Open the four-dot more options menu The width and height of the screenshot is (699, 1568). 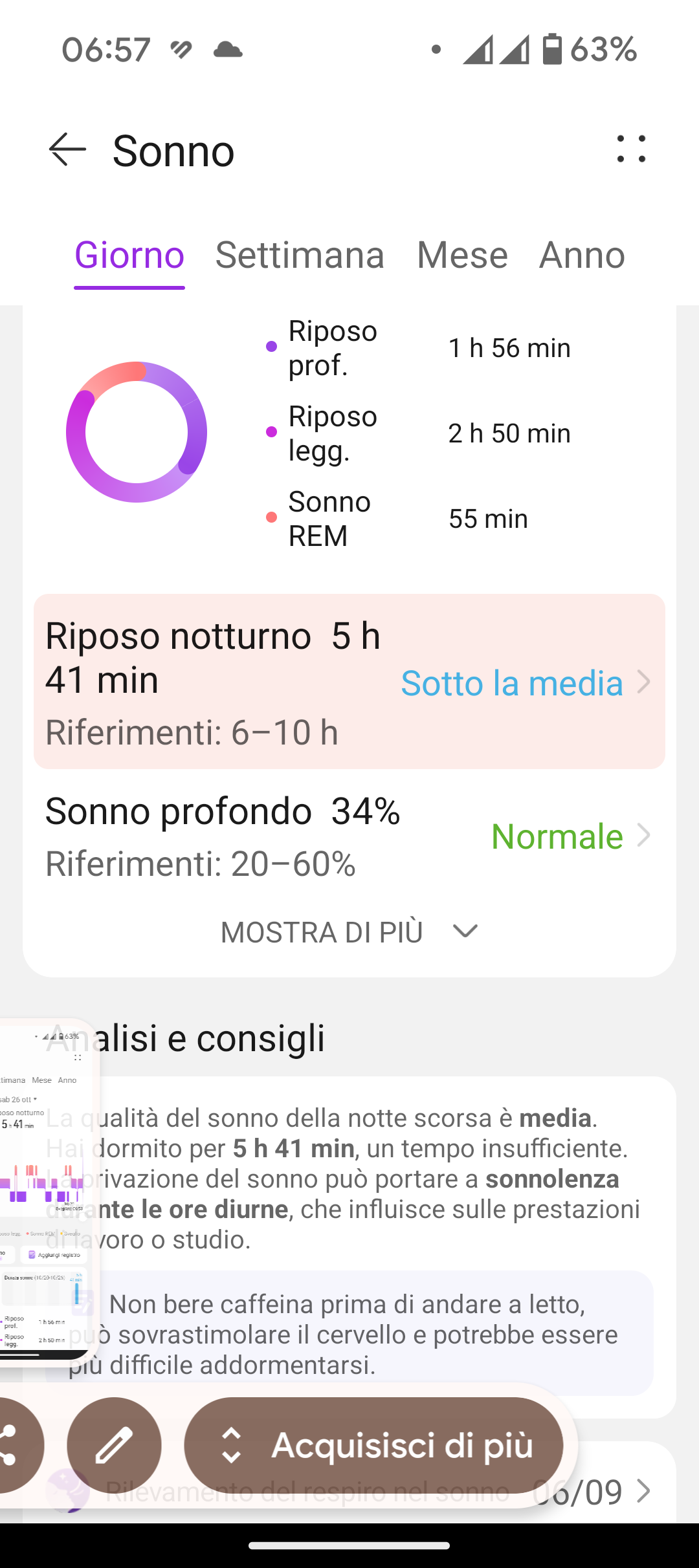tap(631, 149)
